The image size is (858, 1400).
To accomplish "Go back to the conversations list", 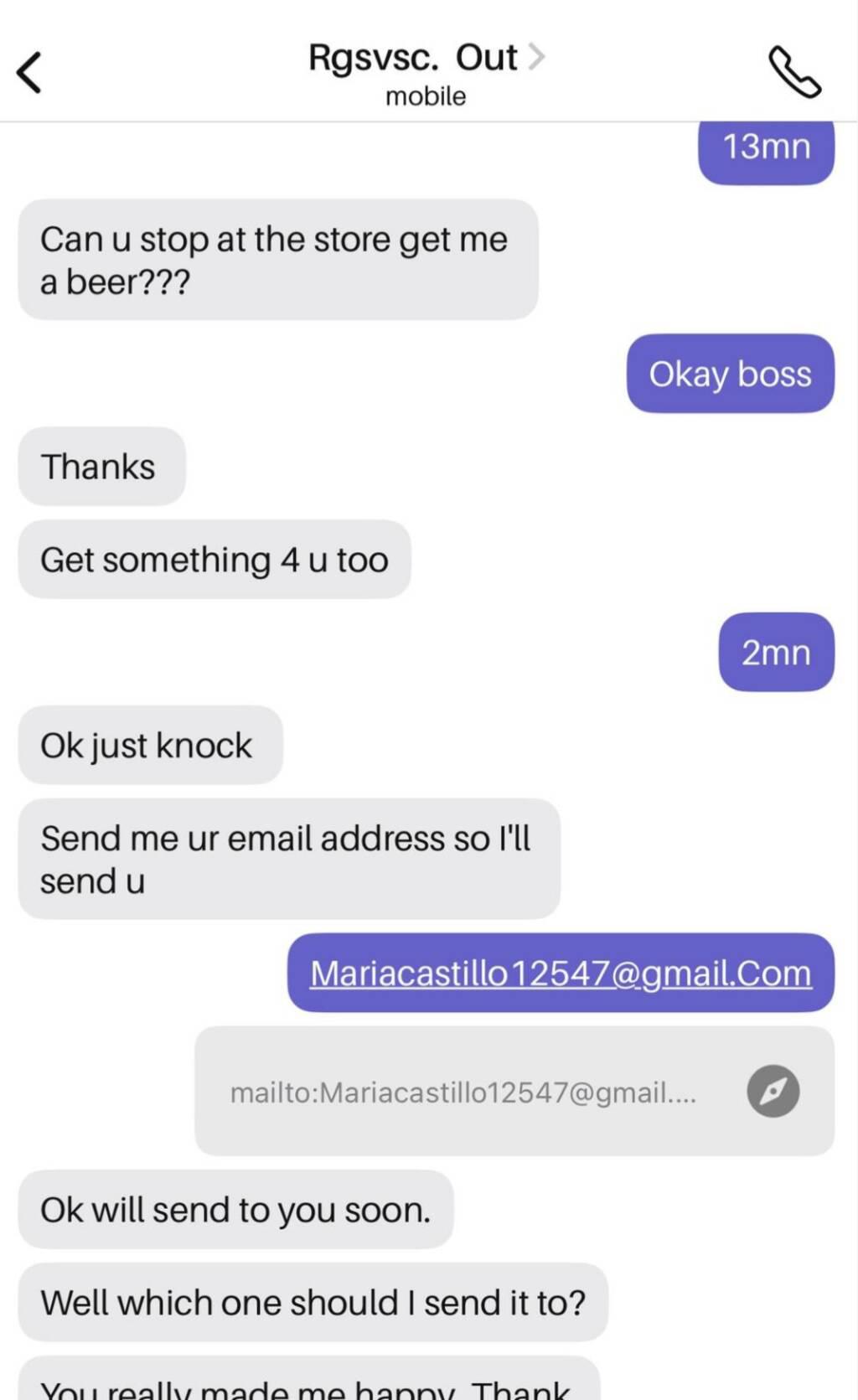I will (29, 72).
